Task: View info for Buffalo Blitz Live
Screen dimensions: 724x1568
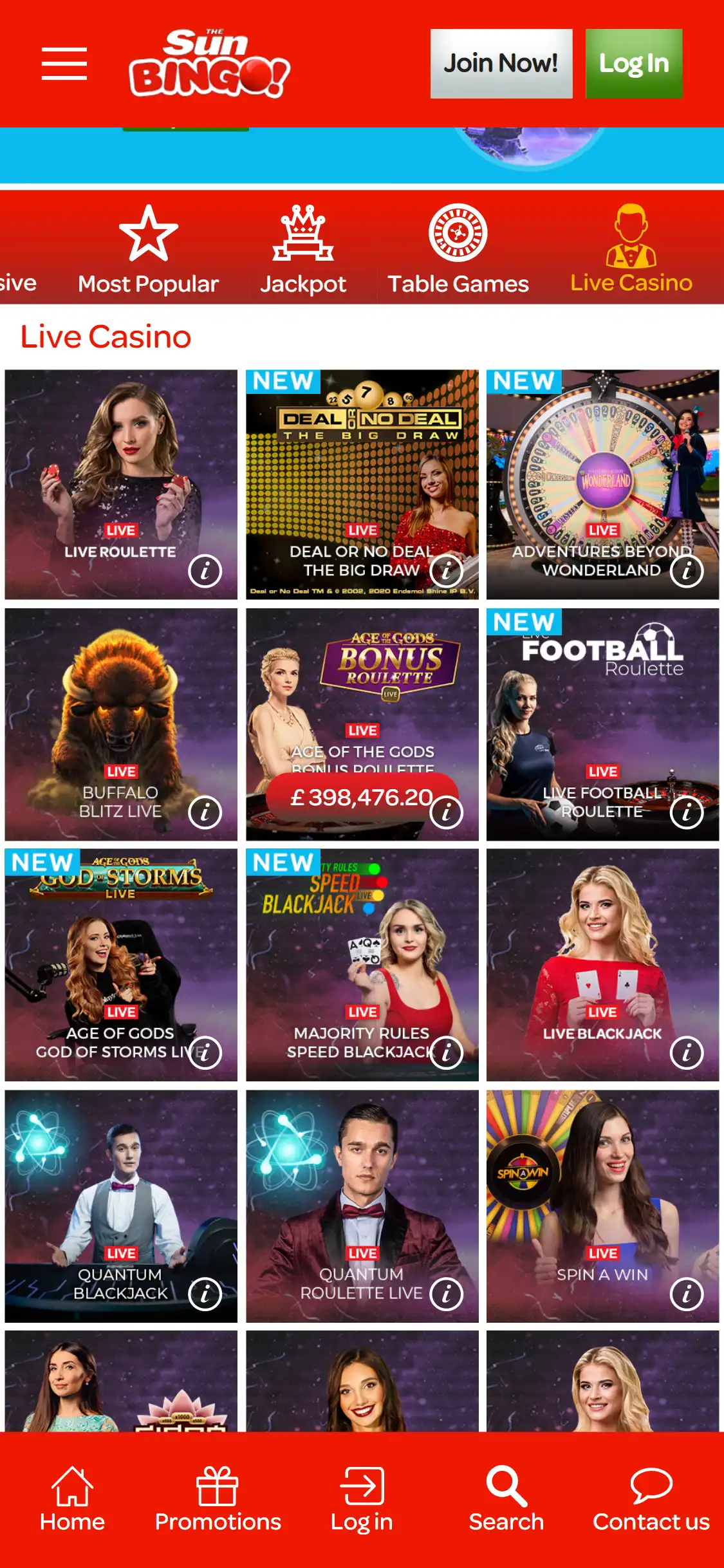Action: click(x=205, y=812)
